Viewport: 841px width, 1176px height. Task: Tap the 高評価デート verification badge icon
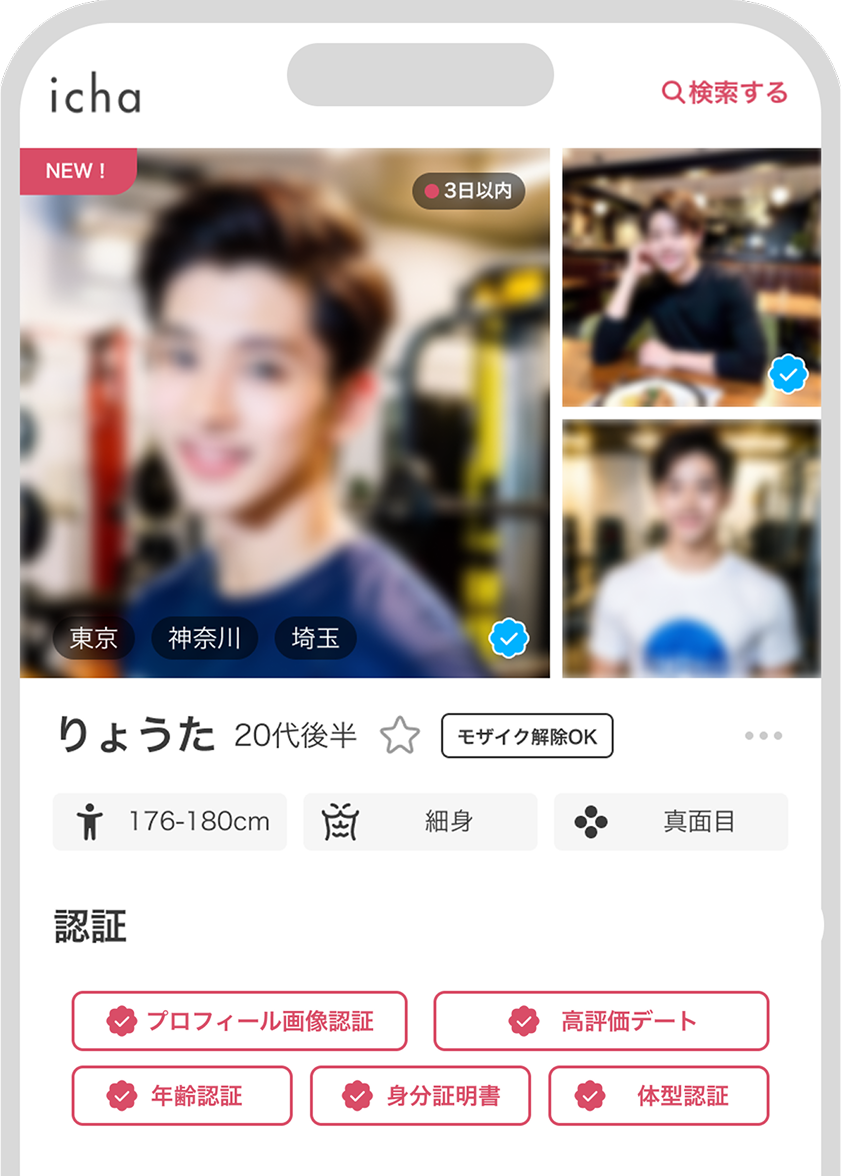tap(523, 1021)
